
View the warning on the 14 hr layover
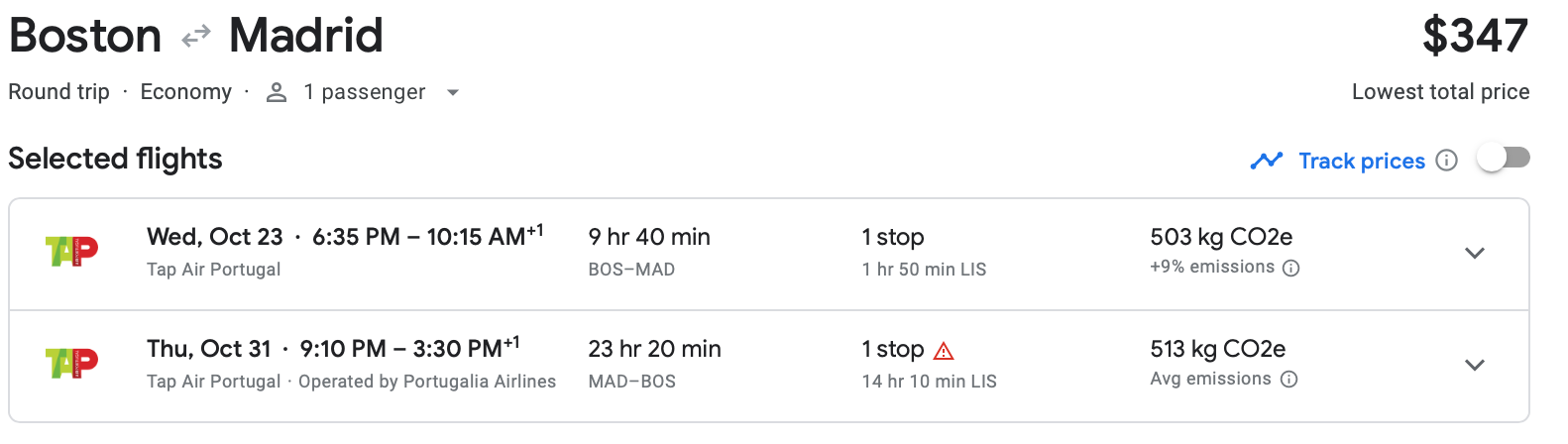point(944,351)
